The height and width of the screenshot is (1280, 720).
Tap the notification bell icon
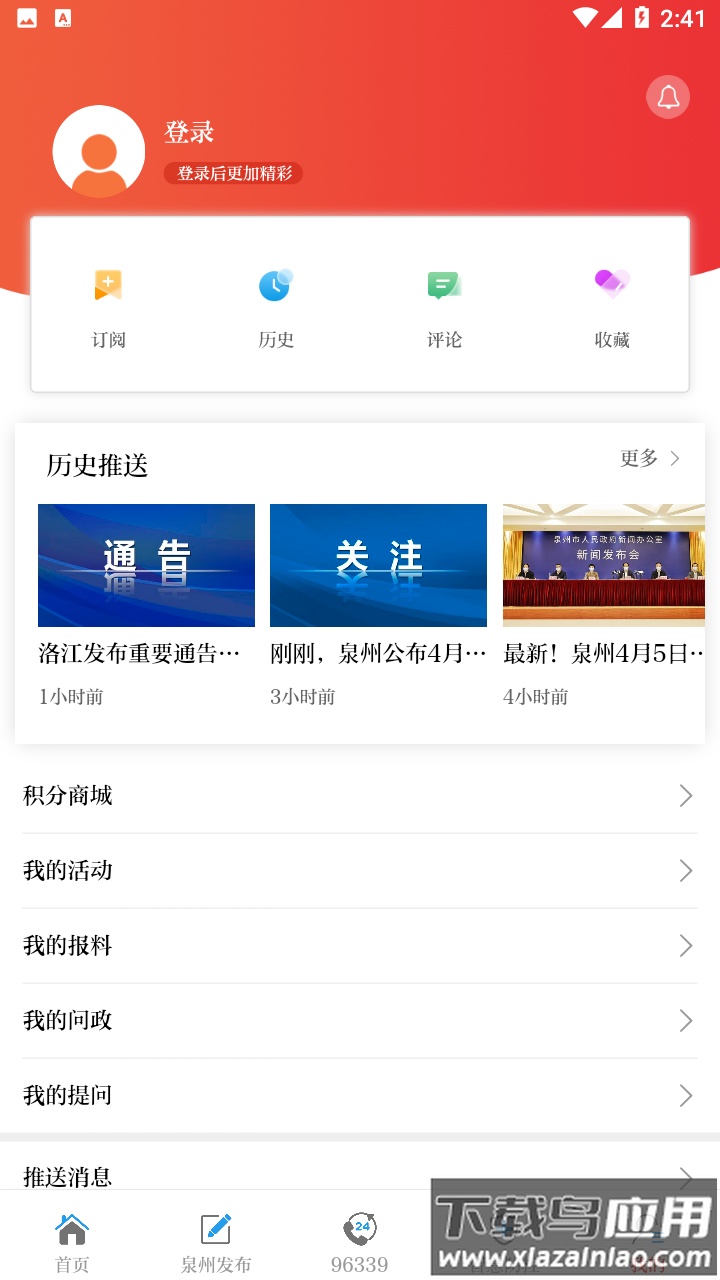[x=668, y=96]
